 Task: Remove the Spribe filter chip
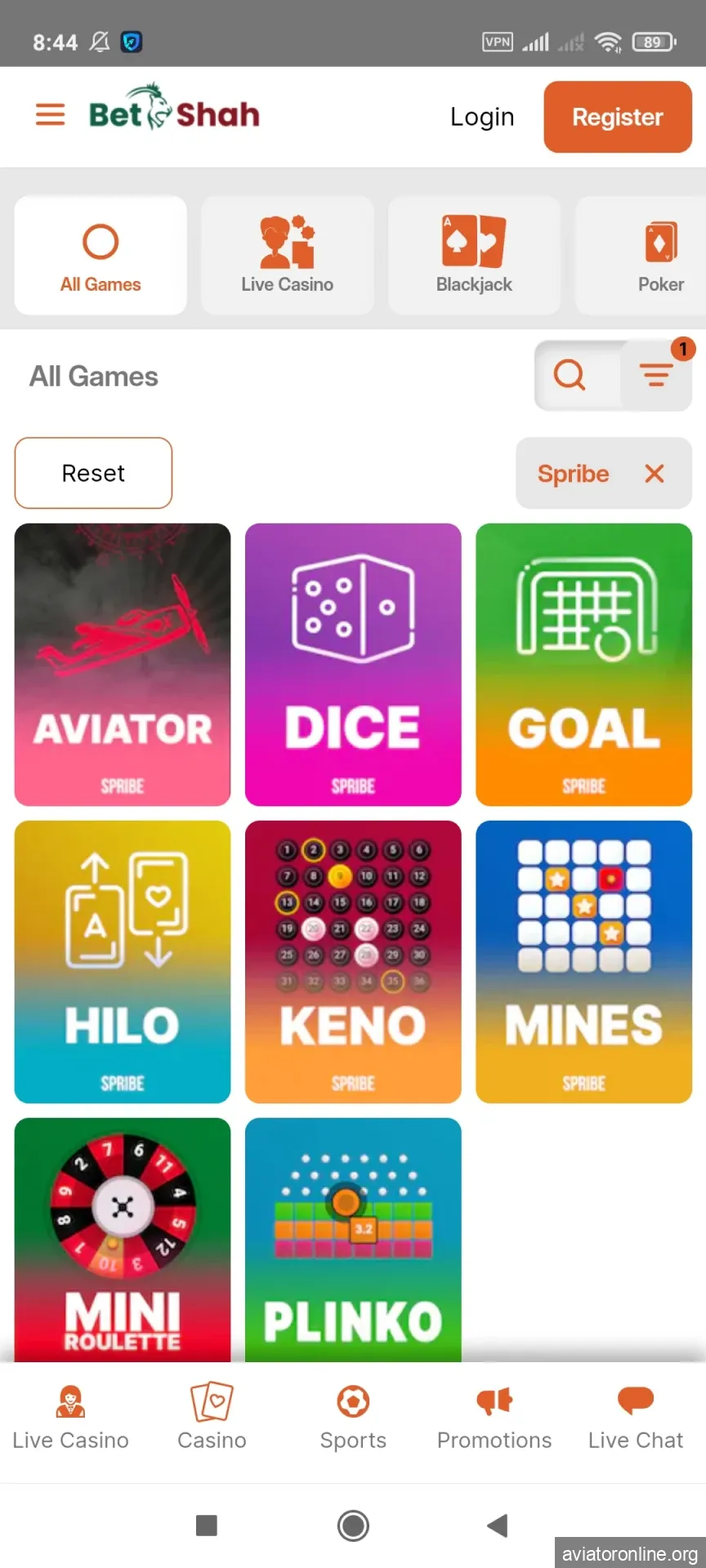tap(654, 474)
